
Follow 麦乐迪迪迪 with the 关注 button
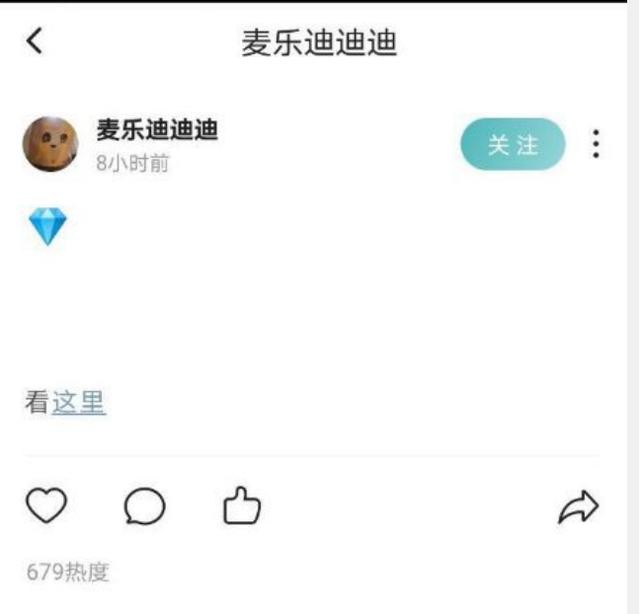click(x=513, y=145)
